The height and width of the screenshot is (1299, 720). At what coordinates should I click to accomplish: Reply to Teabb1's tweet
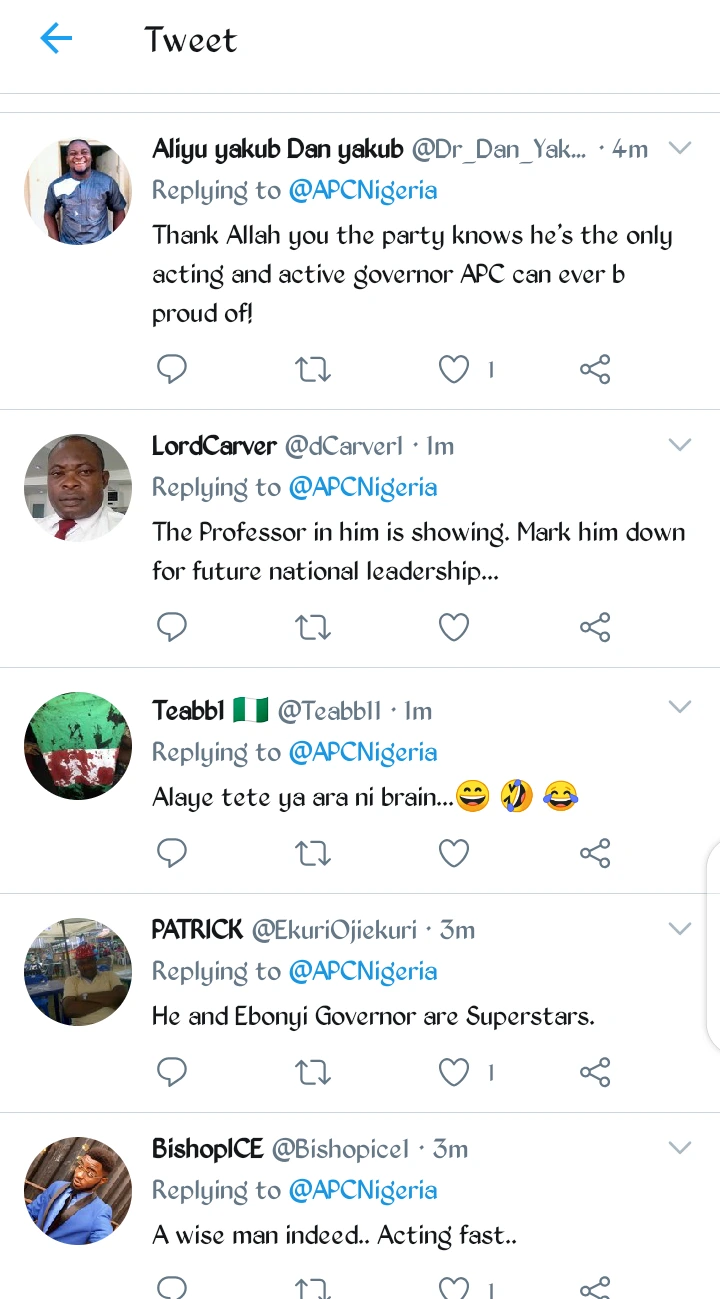[172, 853]
